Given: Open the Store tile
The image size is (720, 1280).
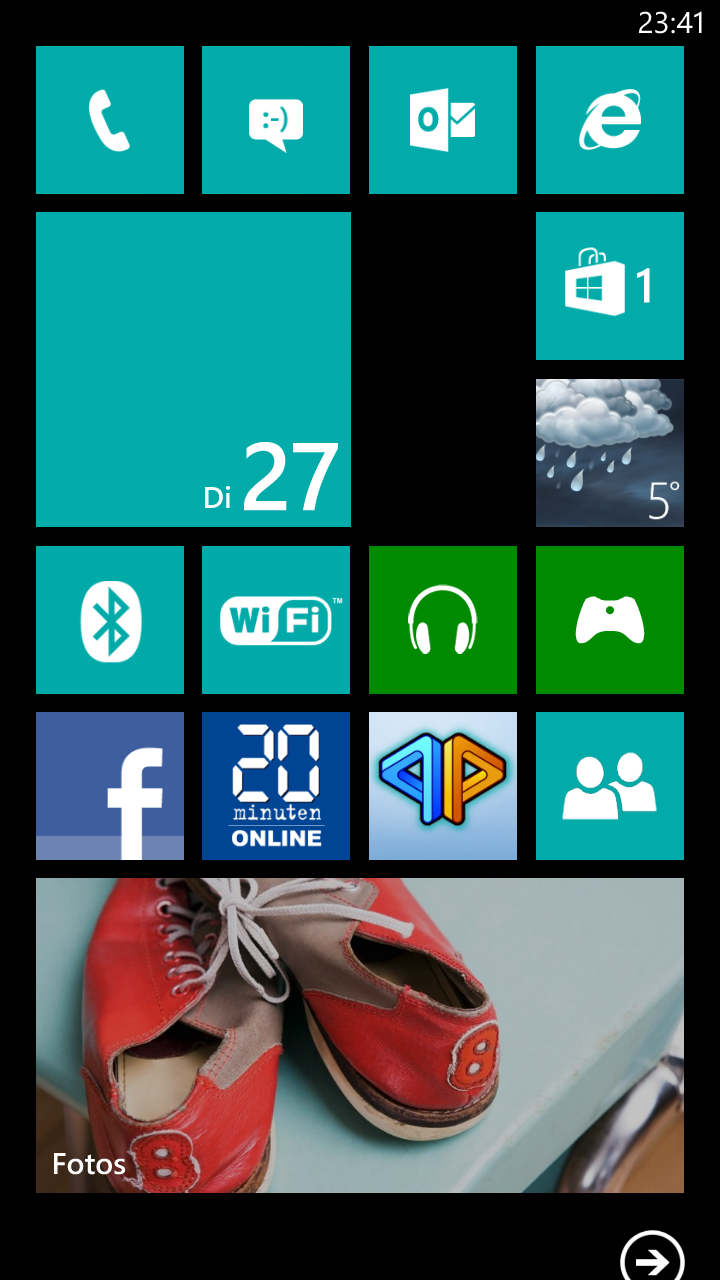Looking at the screenshot, I should (610, 286).
